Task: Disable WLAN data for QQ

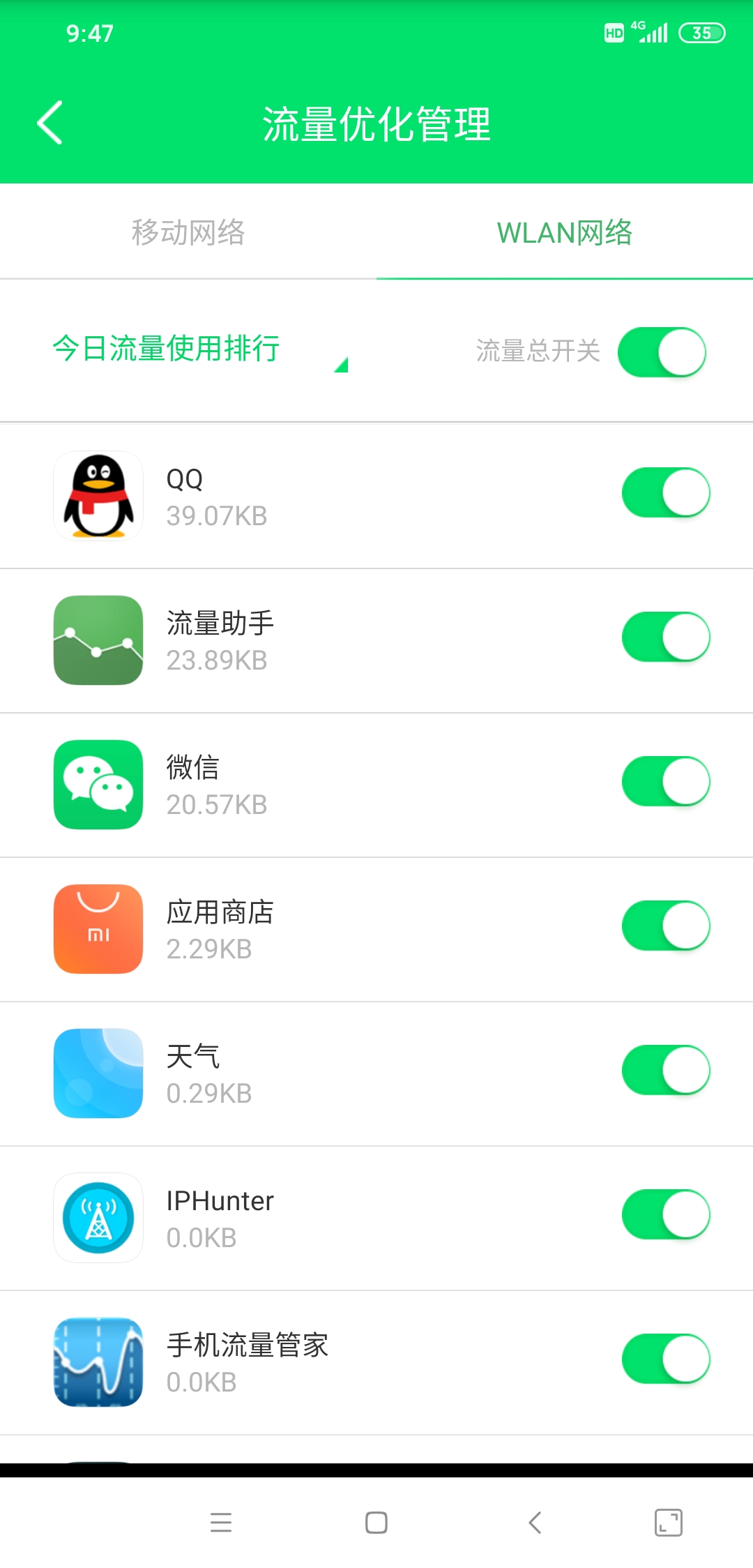Action: pos(666,492)
